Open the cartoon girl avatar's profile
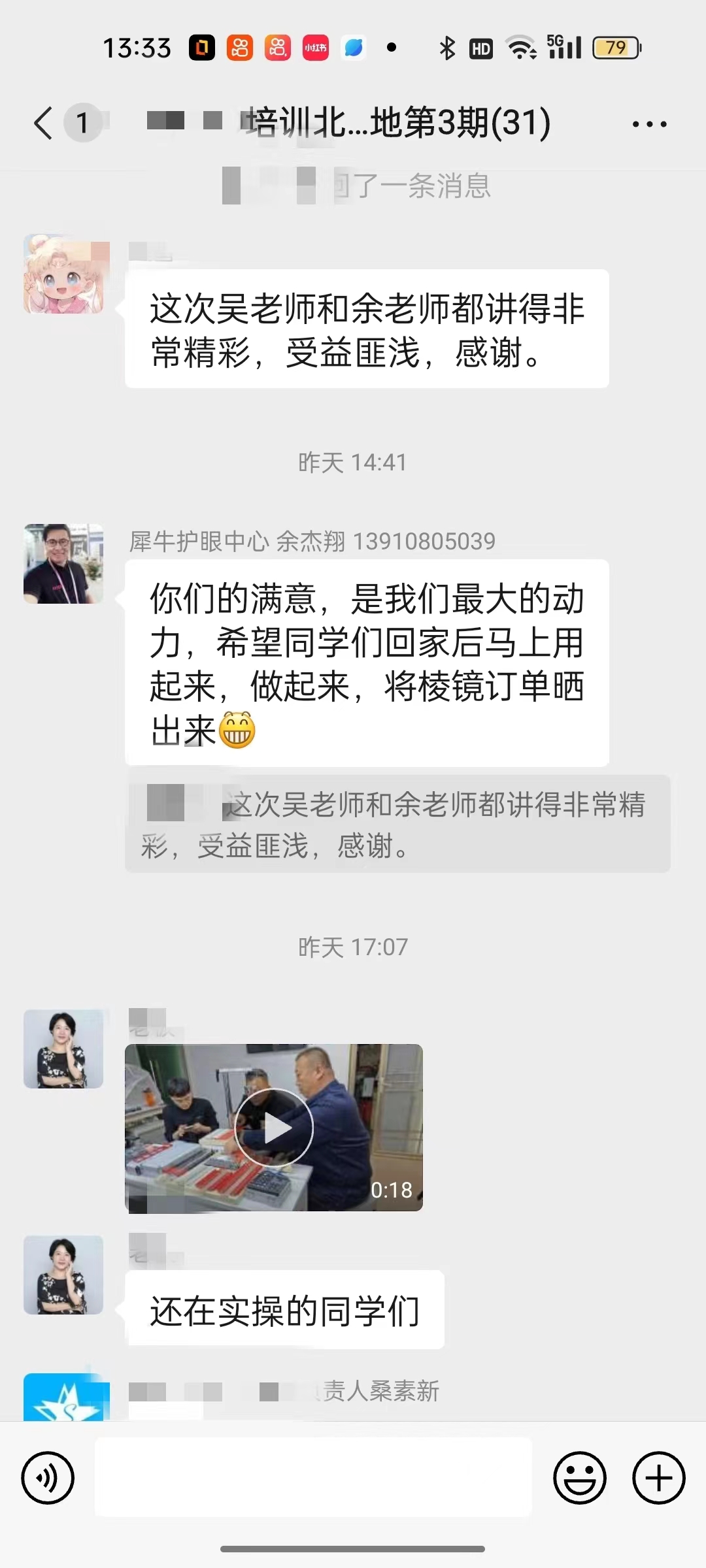706x1568 pixels. [63, 274]
